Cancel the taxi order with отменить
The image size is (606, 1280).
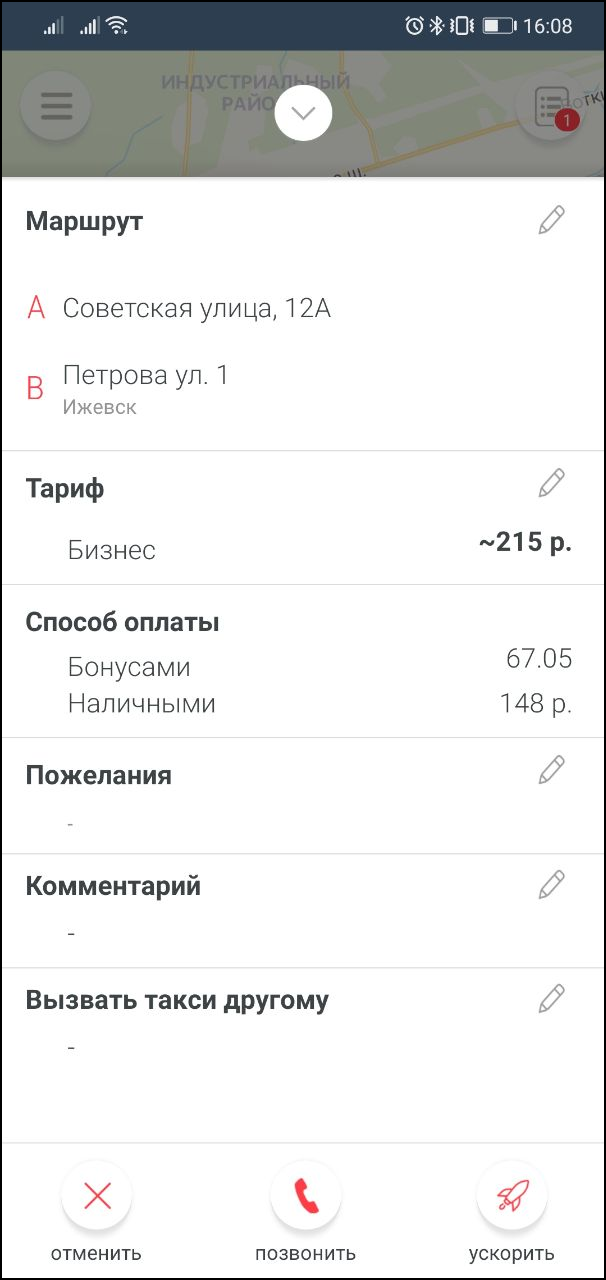click(x=97, y=1196)
